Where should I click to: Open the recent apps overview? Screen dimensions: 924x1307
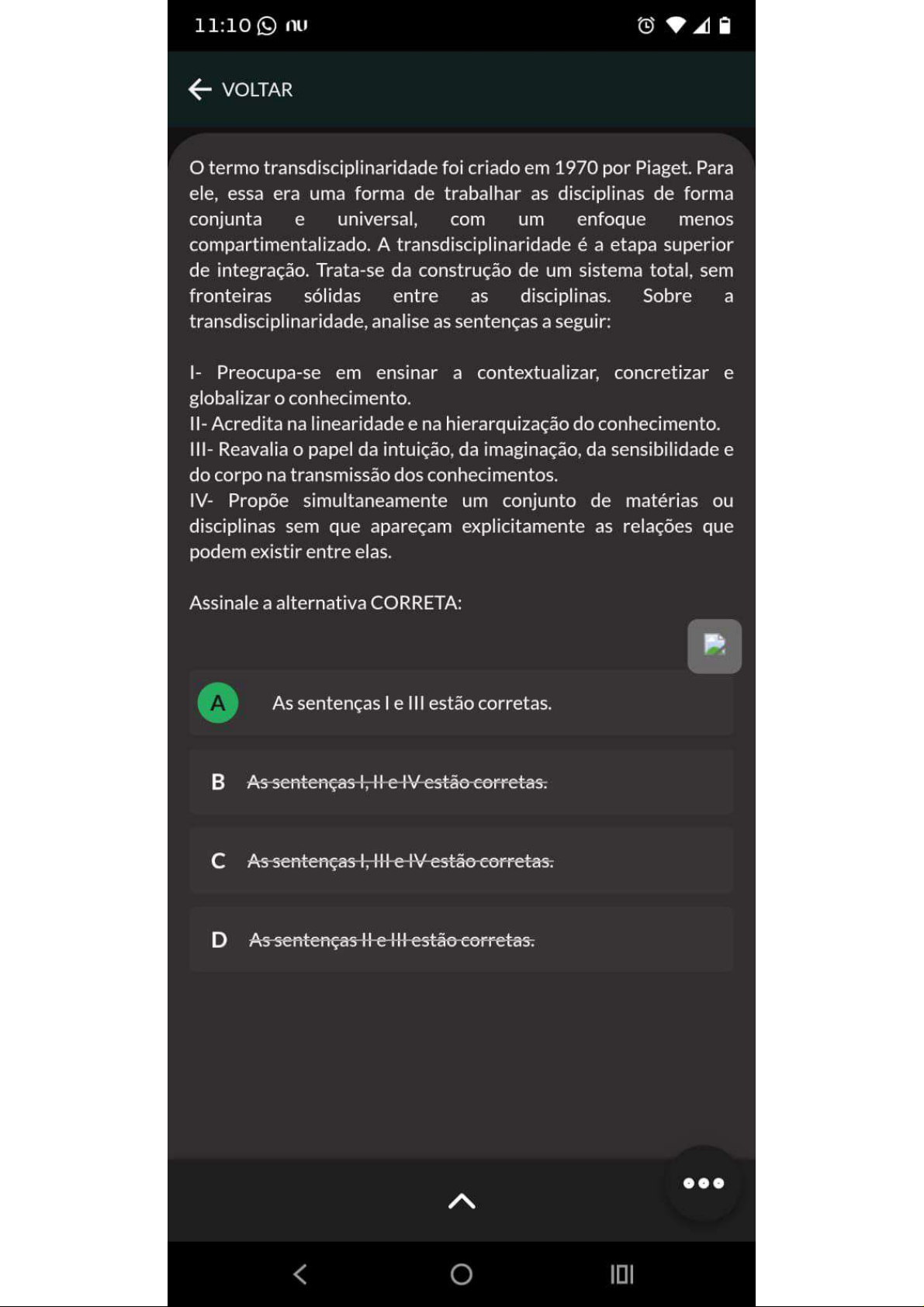[622, 1274]
